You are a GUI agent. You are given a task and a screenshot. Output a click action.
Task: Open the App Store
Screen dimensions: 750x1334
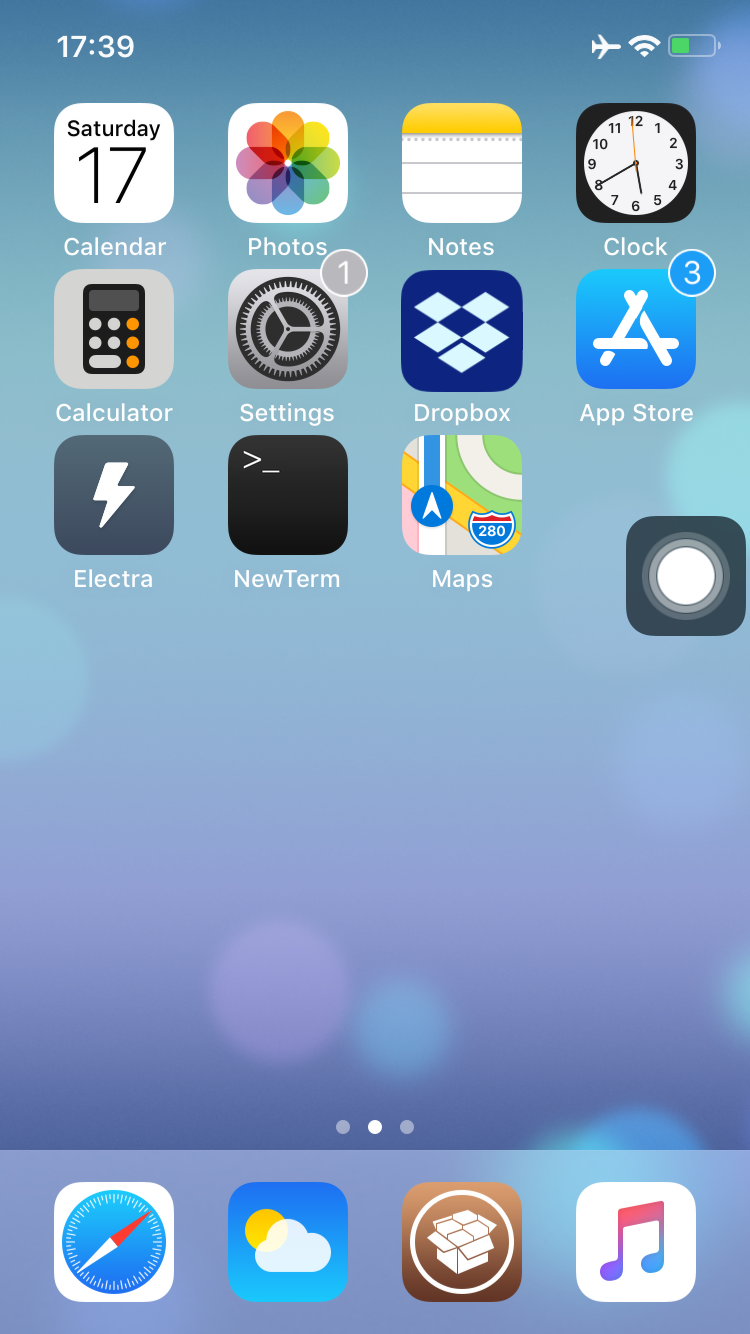[636, 329]
